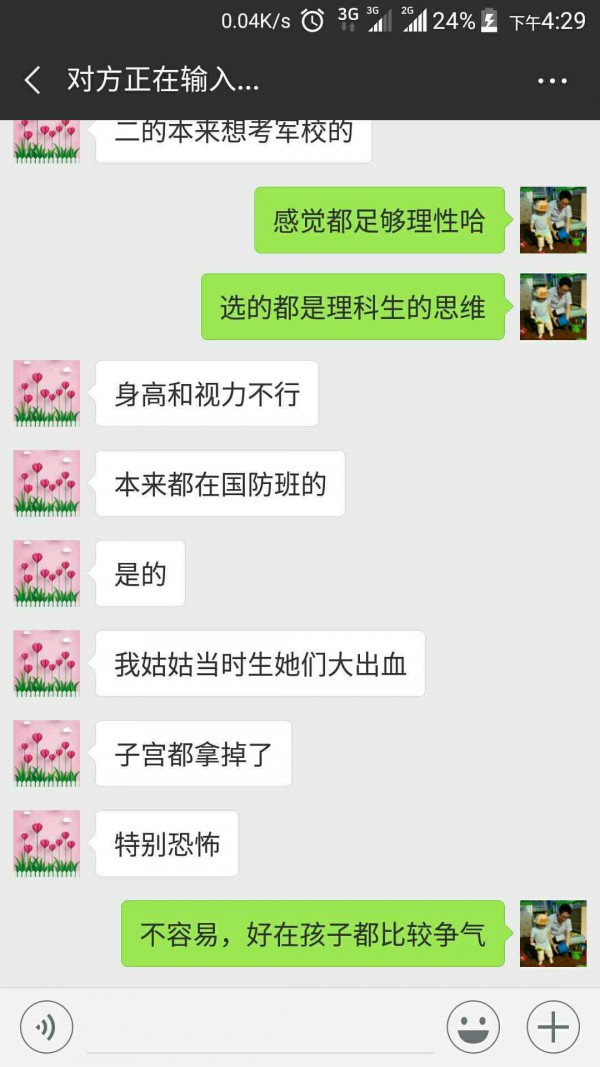Open the plus attachment menu
The image size is (600, 1067).
click(553, 1026)
